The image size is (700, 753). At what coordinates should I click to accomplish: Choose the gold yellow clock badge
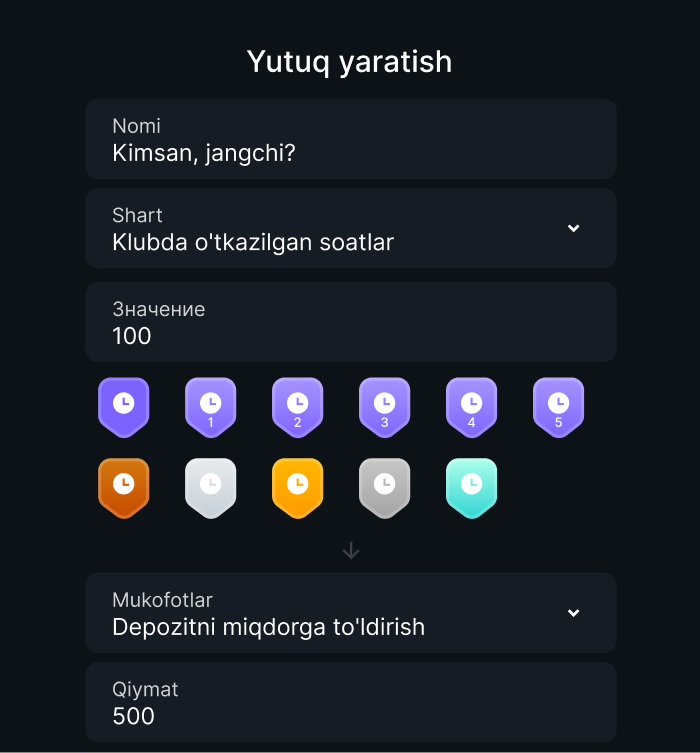coord(297,487)
